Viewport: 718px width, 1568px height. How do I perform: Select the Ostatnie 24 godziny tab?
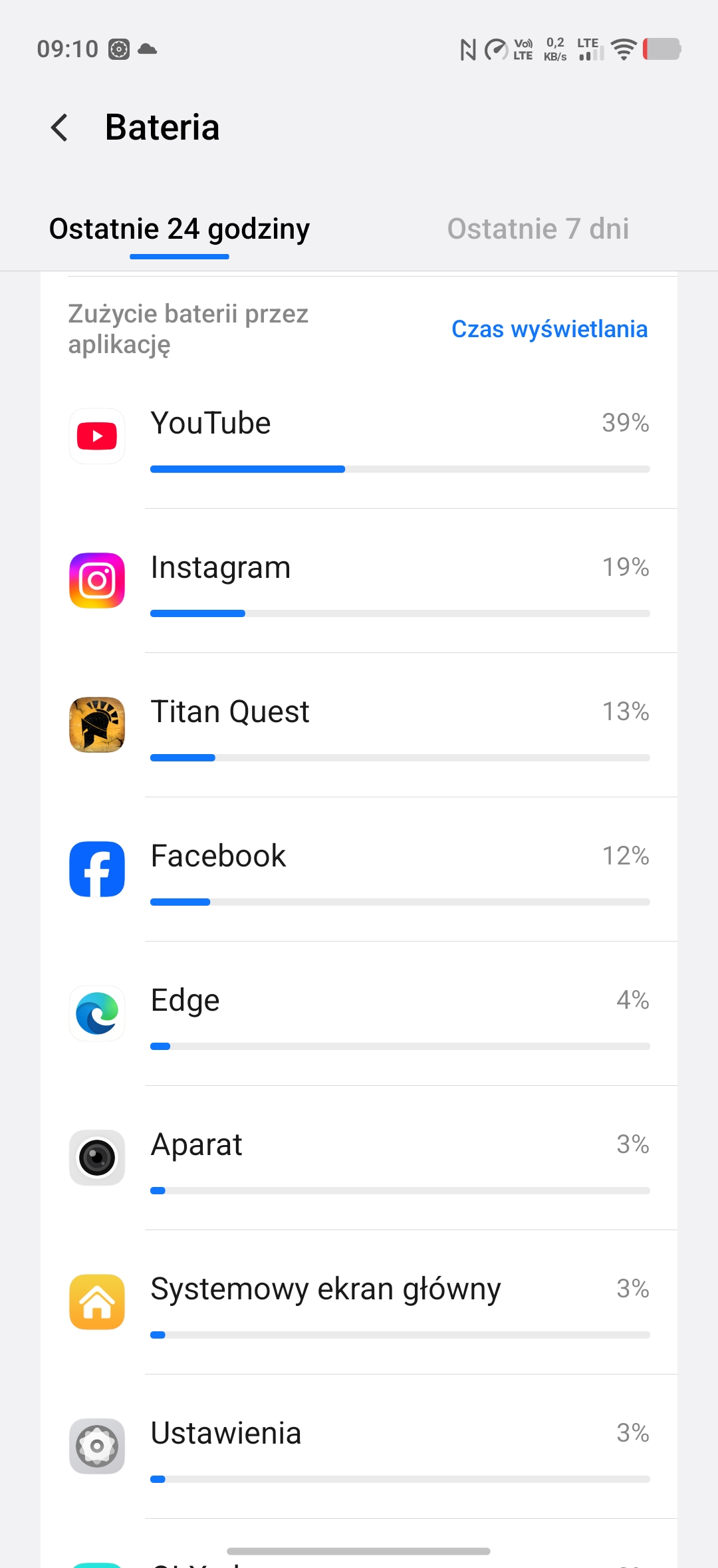click(179, 229)
